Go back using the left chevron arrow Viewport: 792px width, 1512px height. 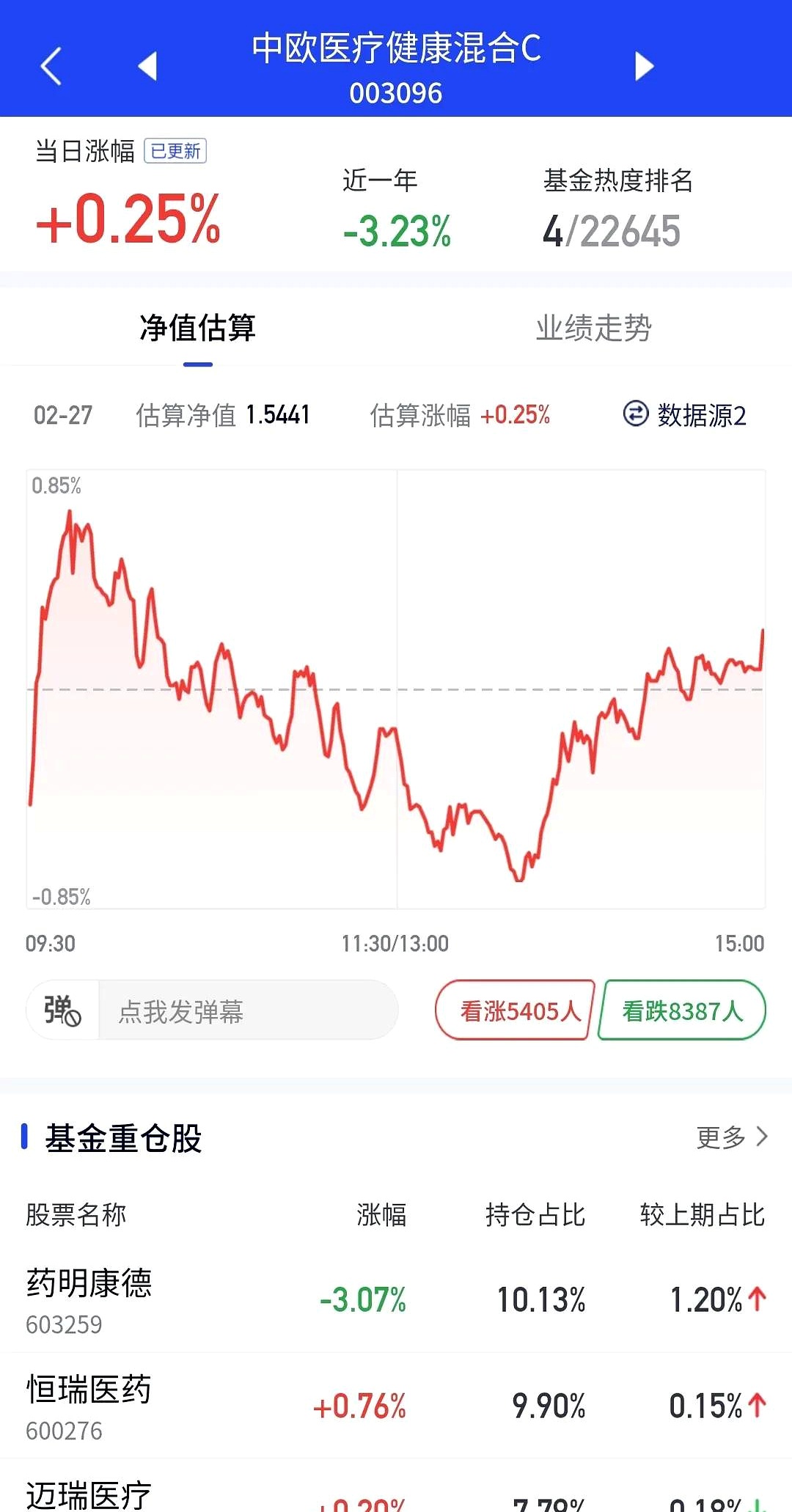point(50,66)
